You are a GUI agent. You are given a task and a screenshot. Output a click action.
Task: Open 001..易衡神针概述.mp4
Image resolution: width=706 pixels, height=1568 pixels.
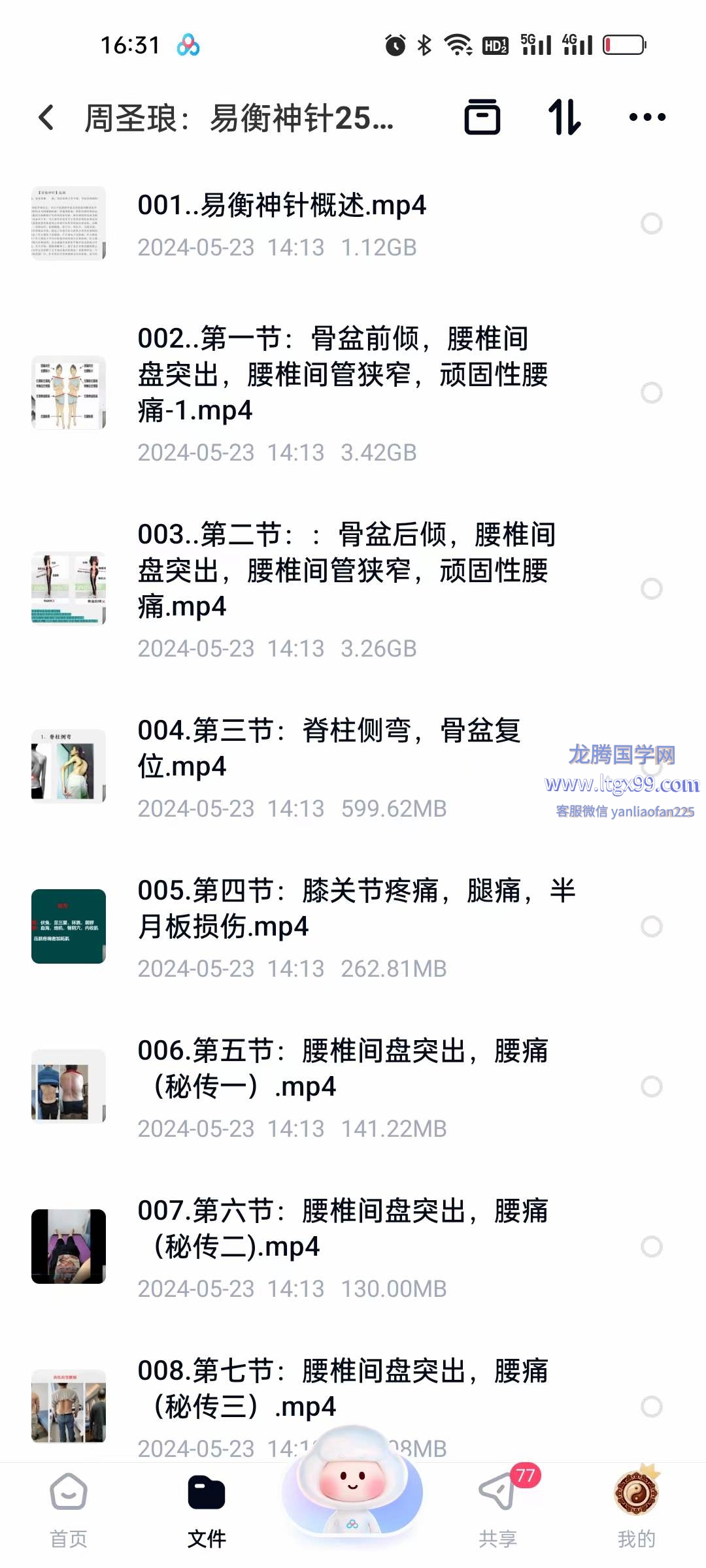(281, 206)
